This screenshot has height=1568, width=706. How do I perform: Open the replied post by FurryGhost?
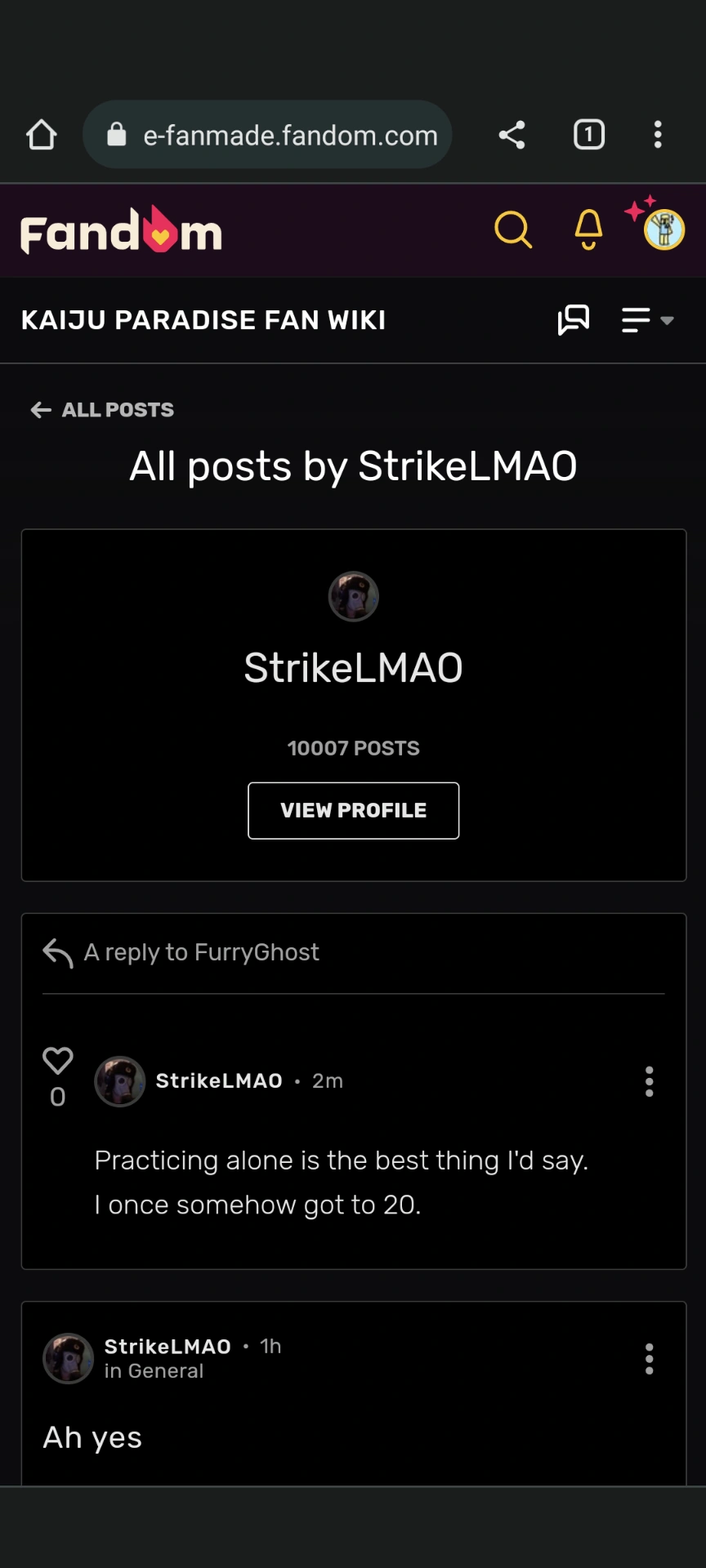pos(201,953)
